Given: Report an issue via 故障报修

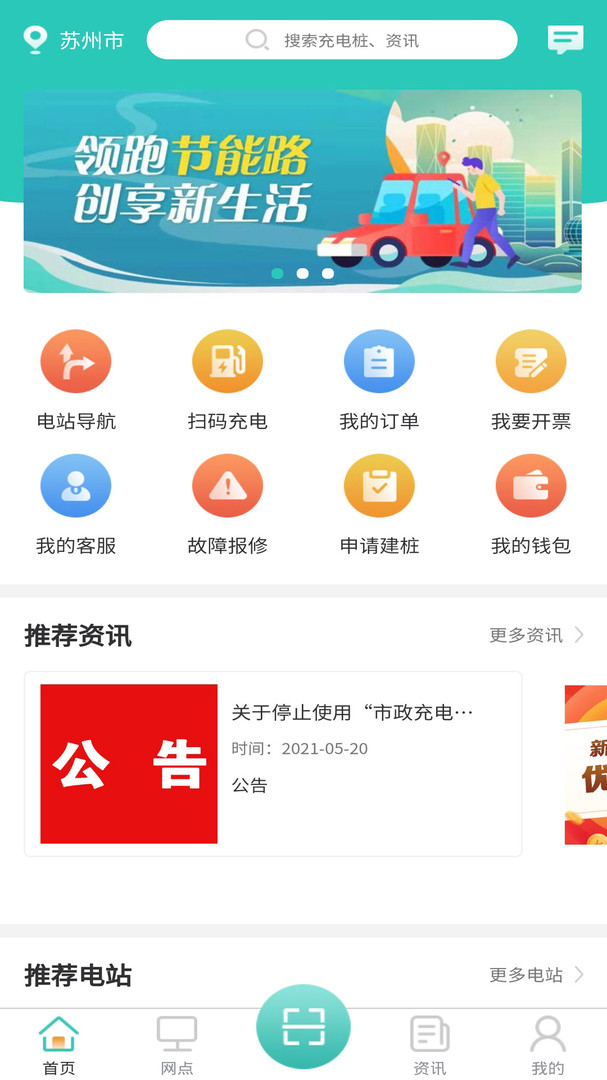Looking at the screenshot, I should (227, 505).
